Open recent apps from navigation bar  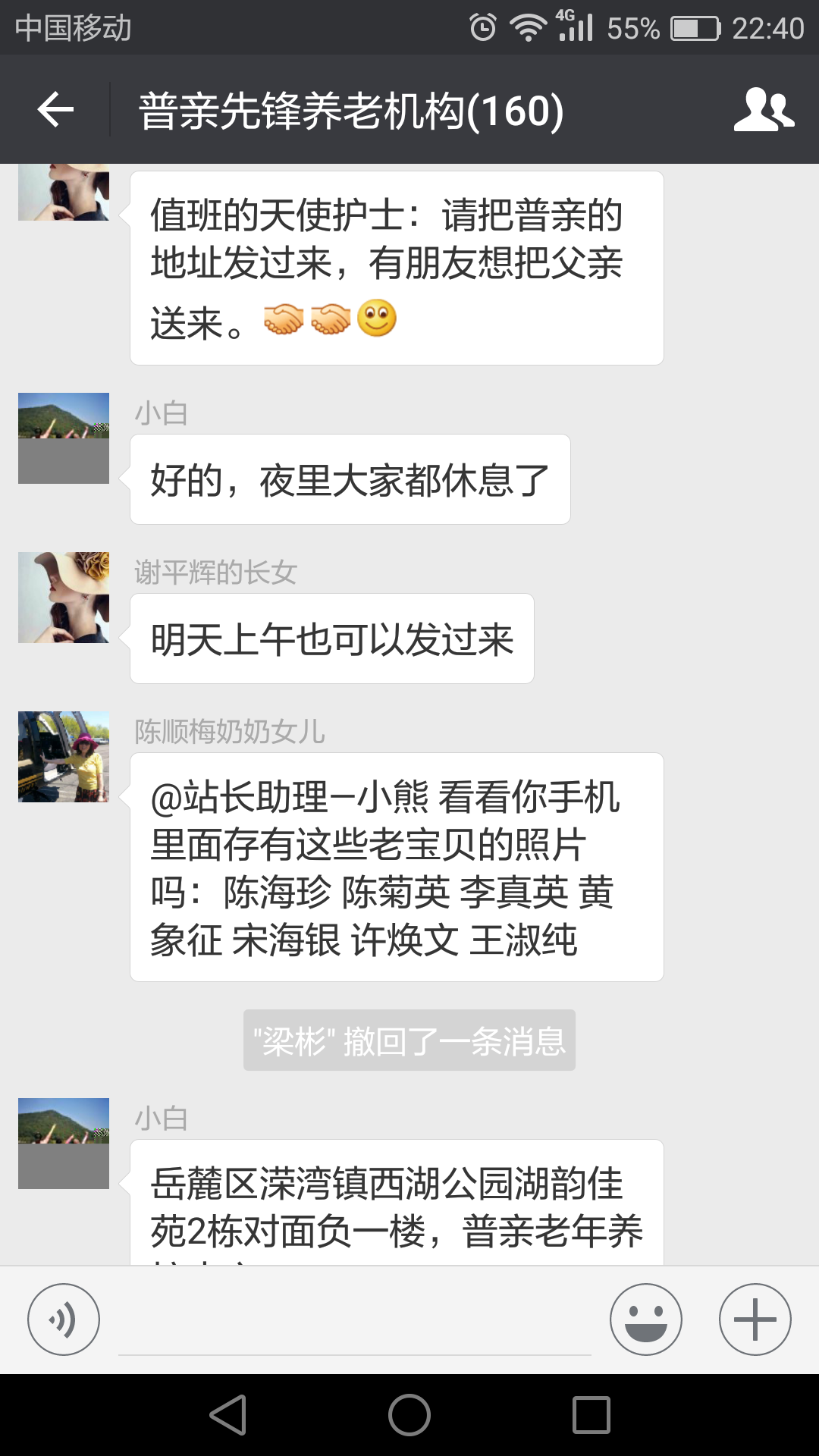pos(591,1415)
